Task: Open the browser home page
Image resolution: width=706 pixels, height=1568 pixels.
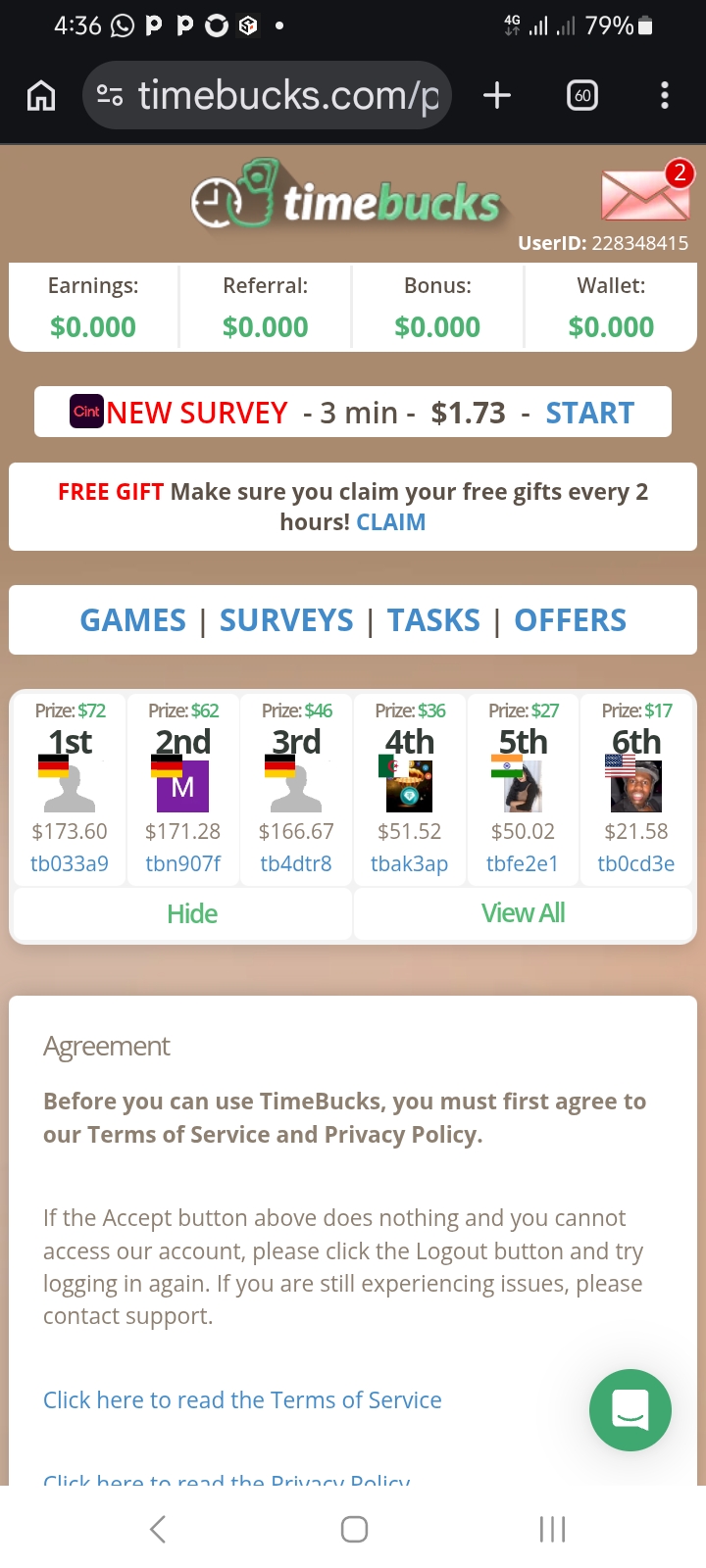Action: tap(41, 95)
